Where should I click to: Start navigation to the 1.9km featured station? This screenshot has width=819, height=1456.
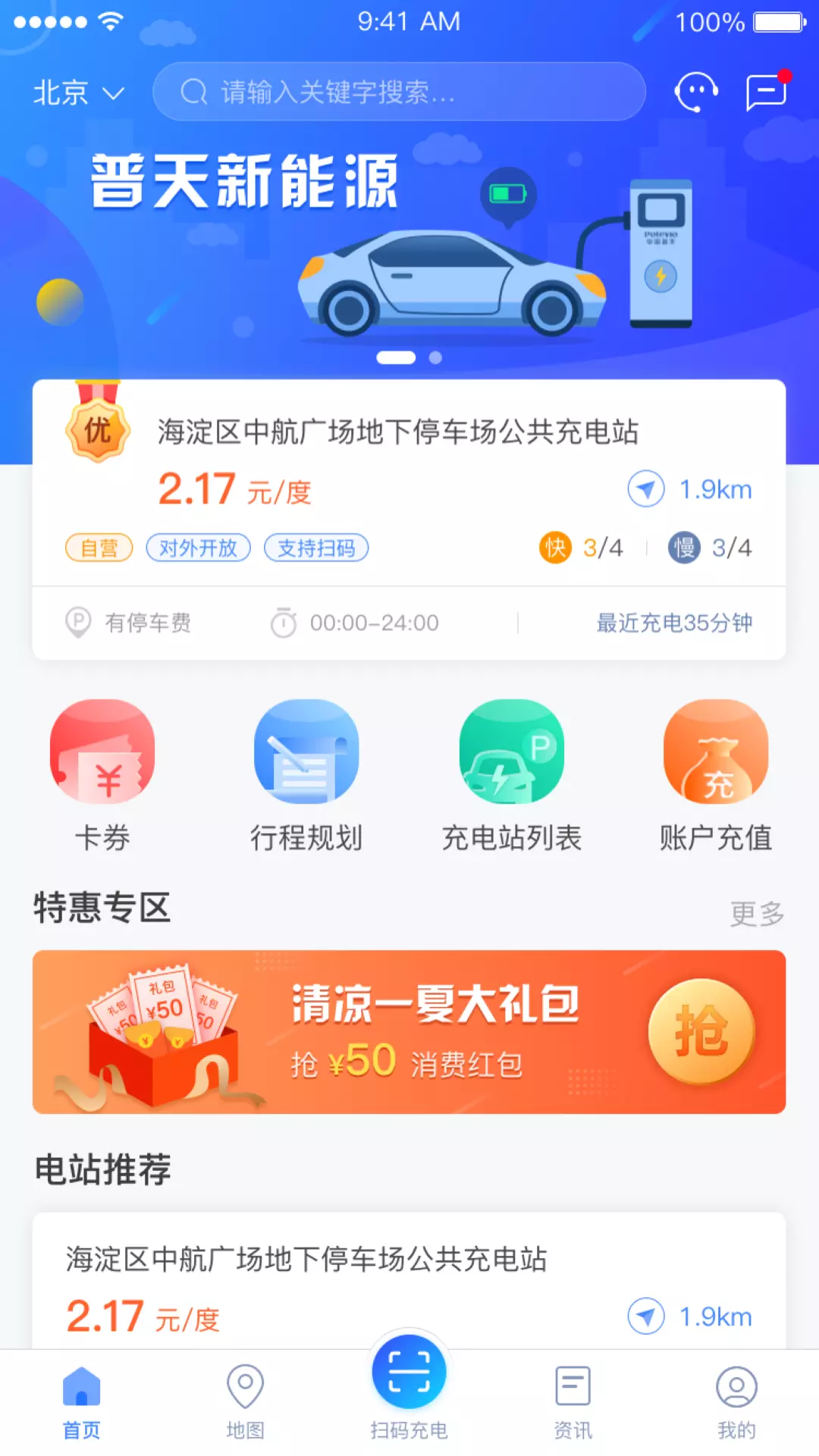(689, 489)
